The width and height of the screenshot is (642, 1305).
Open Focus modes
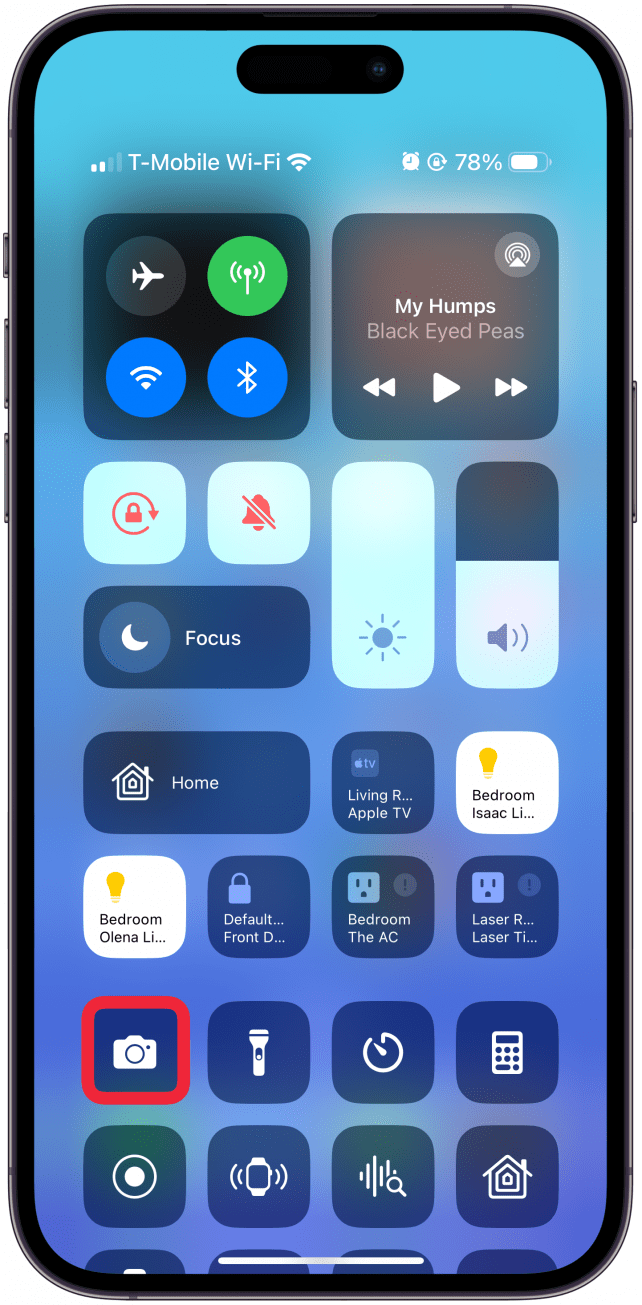196,638
